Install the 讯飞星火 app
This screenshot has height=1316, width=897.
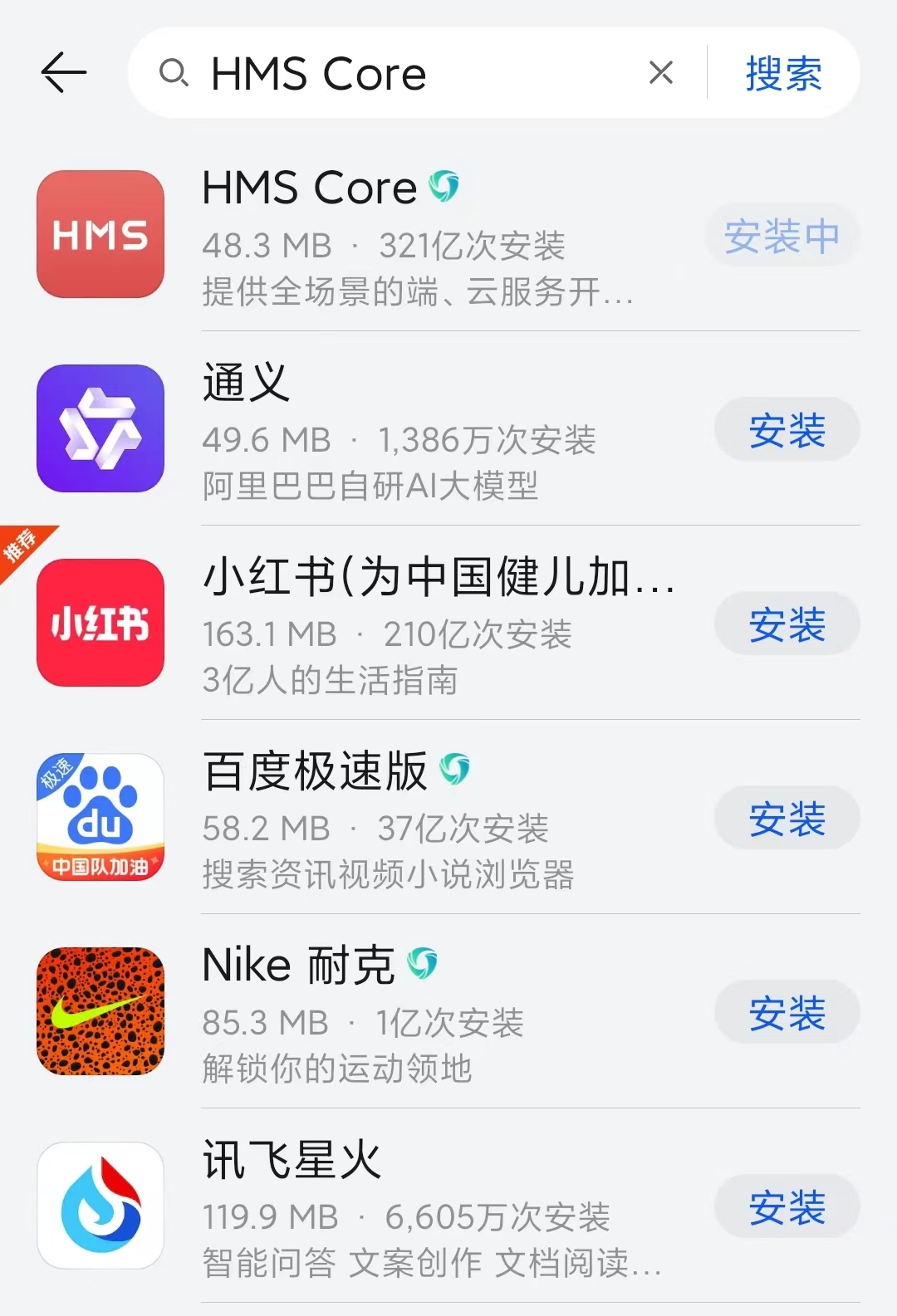click(787, 1207)
